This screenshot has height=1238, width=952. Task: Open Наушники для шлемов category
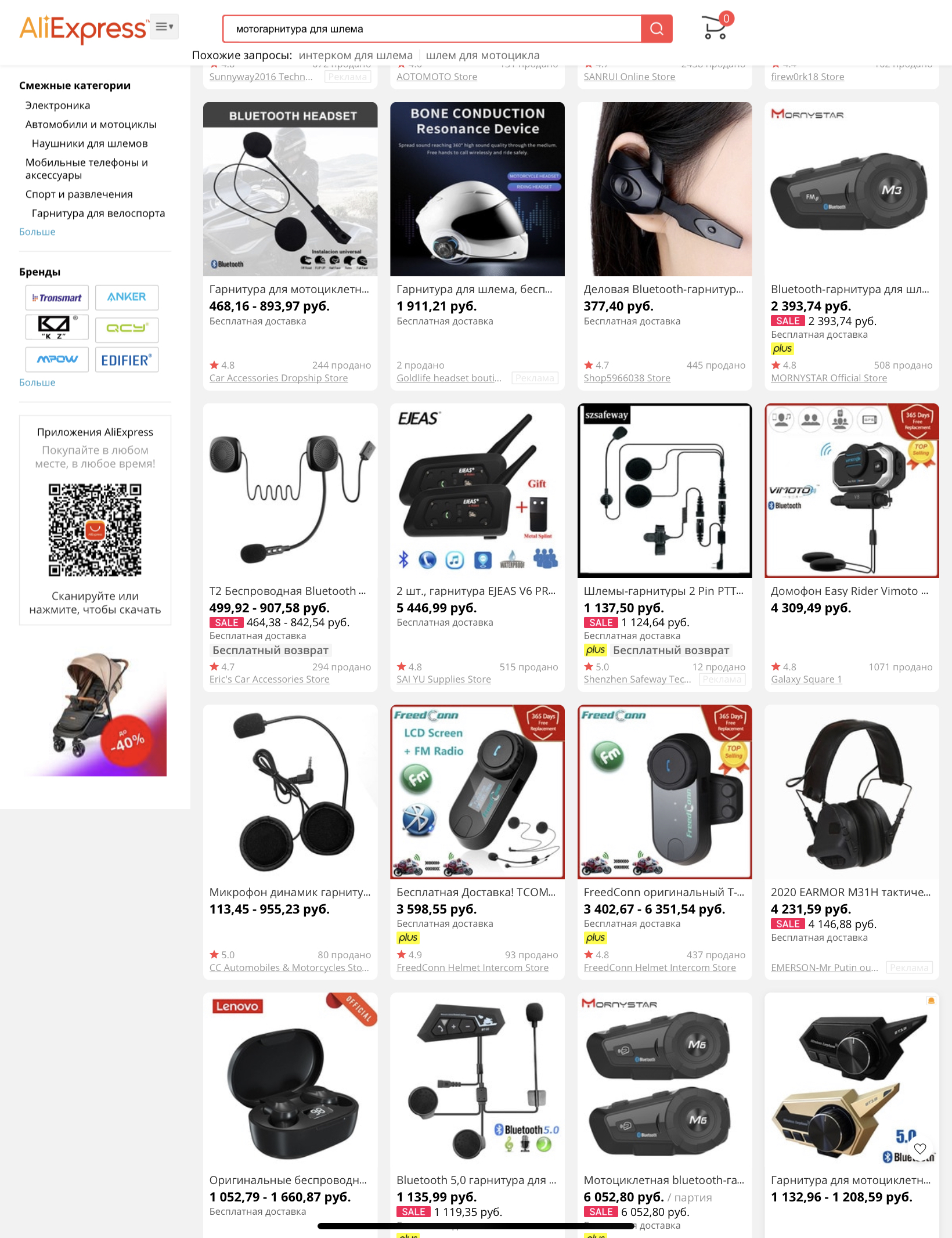click(x=89, y=143)
